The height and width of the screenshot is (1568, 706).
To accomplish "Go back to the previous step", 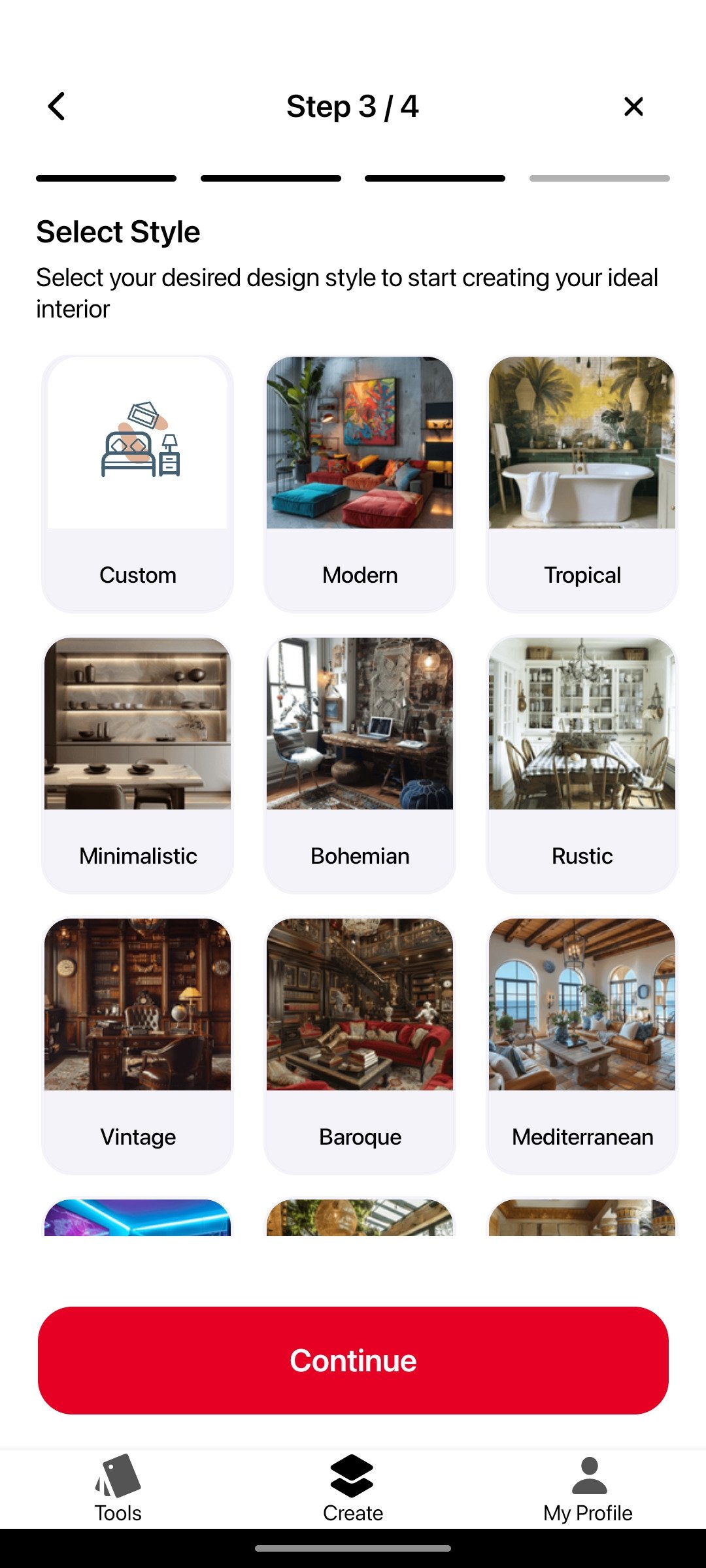I will pyautogui.click(x=58, y=106).
